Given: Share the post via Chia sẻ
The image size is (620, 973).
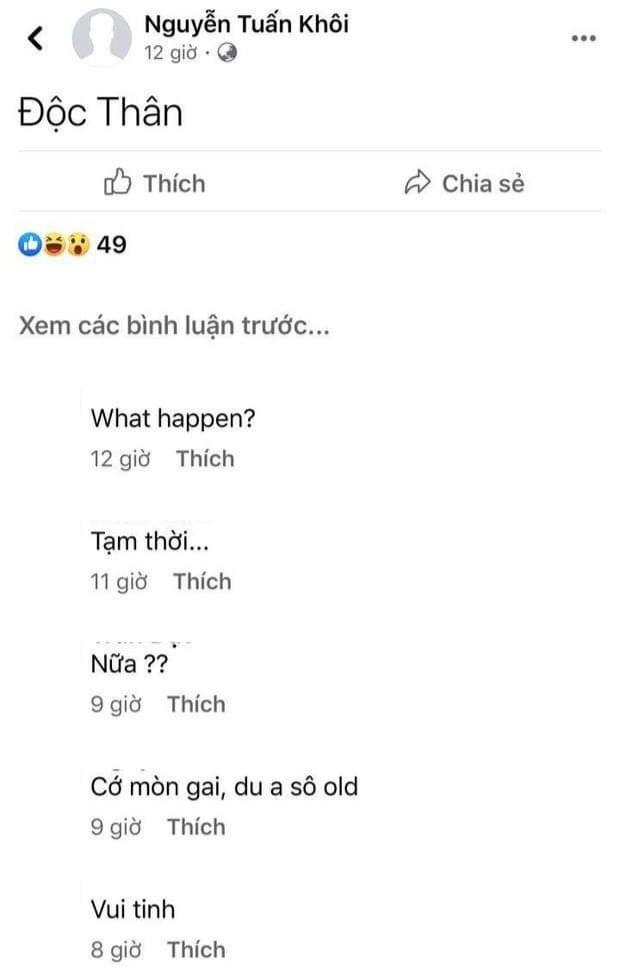Looking at the screenshot, I should pos(464,183).
